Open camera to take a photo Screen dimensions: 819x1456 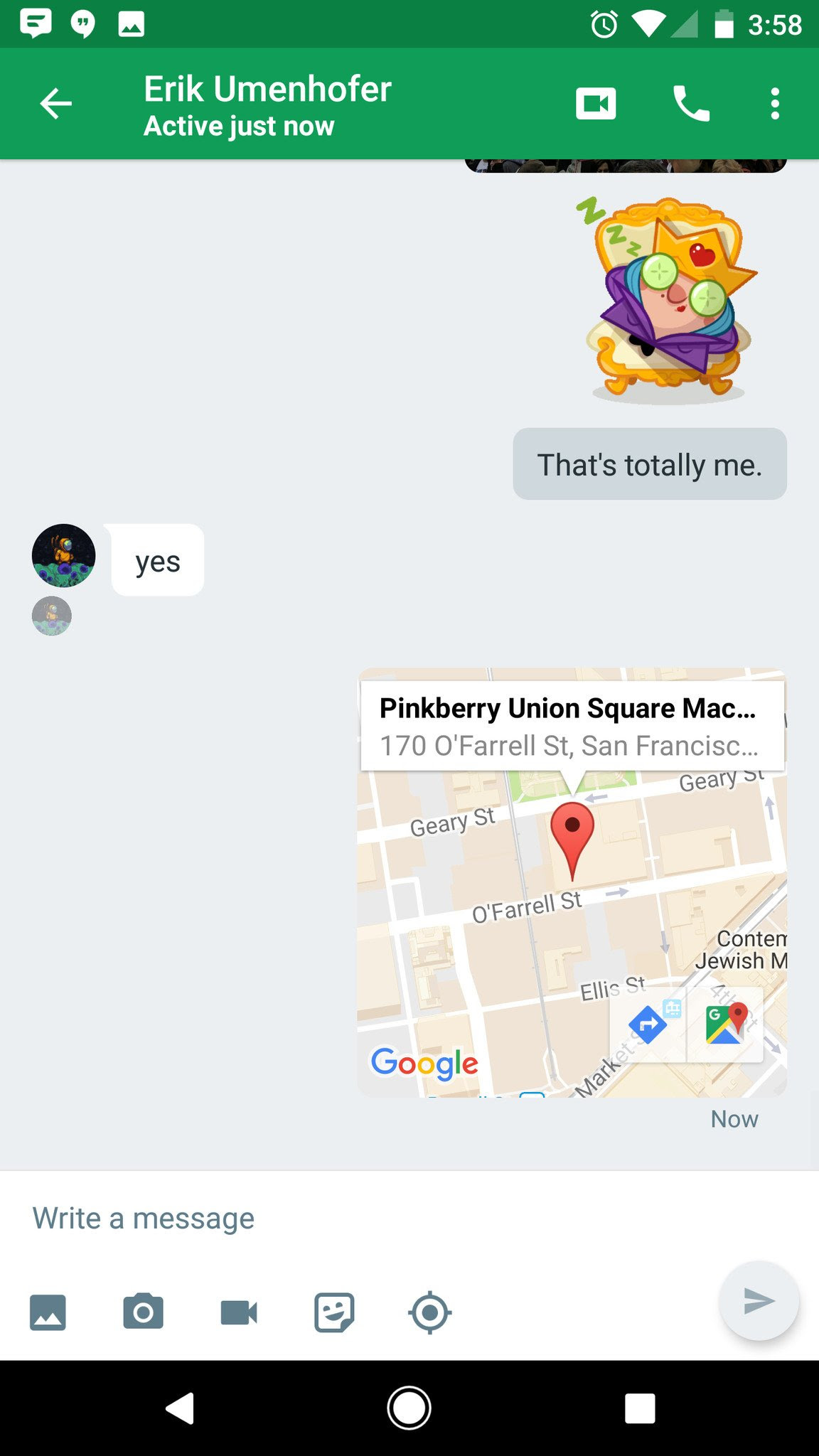143,1312
